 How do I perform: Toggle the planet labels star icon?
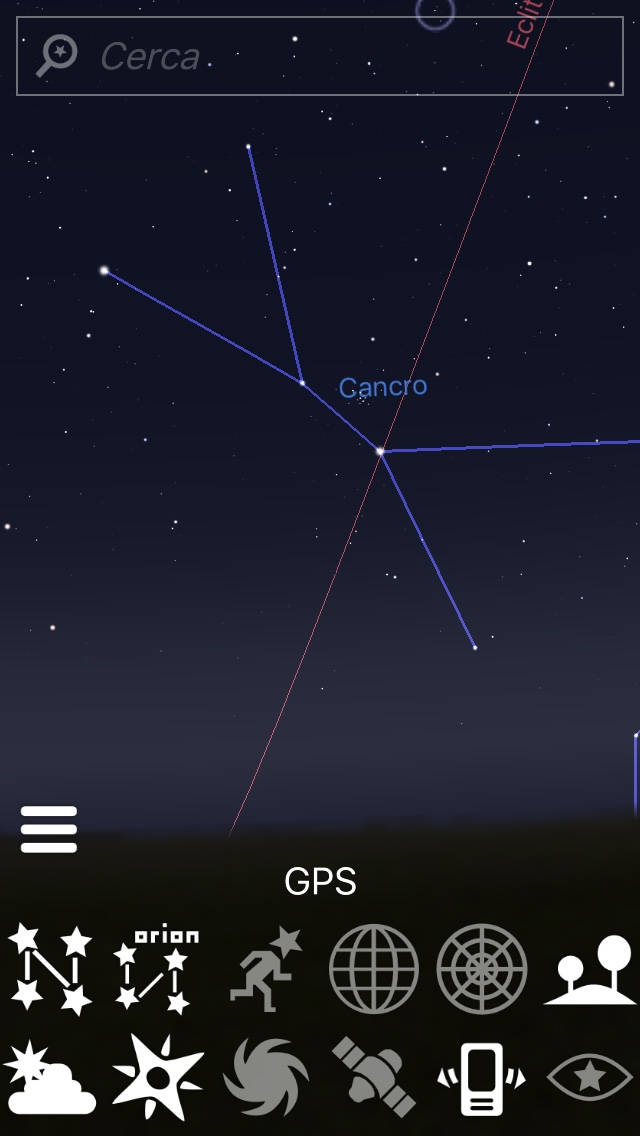tap(157, 1077)
